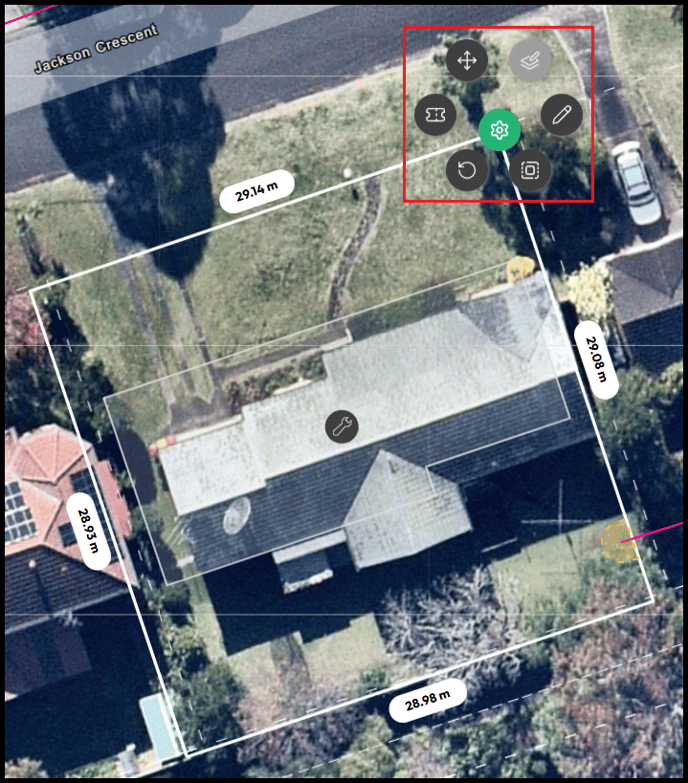The width and height of the screenshot is (688, 783).
Task: Tap the ticket-shaped split icon
Action: (x=435, y=114)
